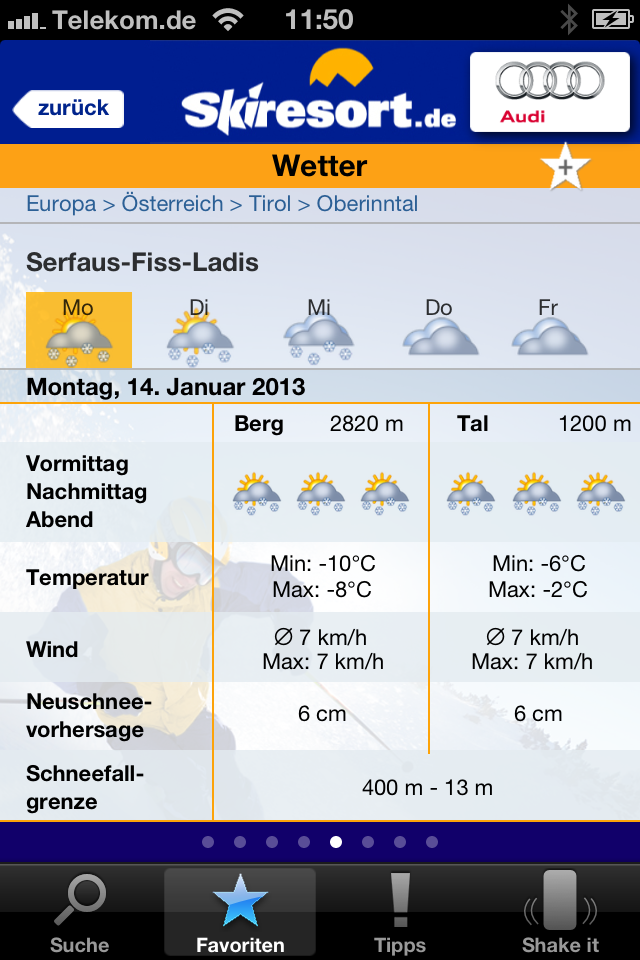Open the Oberinntal breadcrumb link
This screenshot has width=640, height=960.
(367, 204)
